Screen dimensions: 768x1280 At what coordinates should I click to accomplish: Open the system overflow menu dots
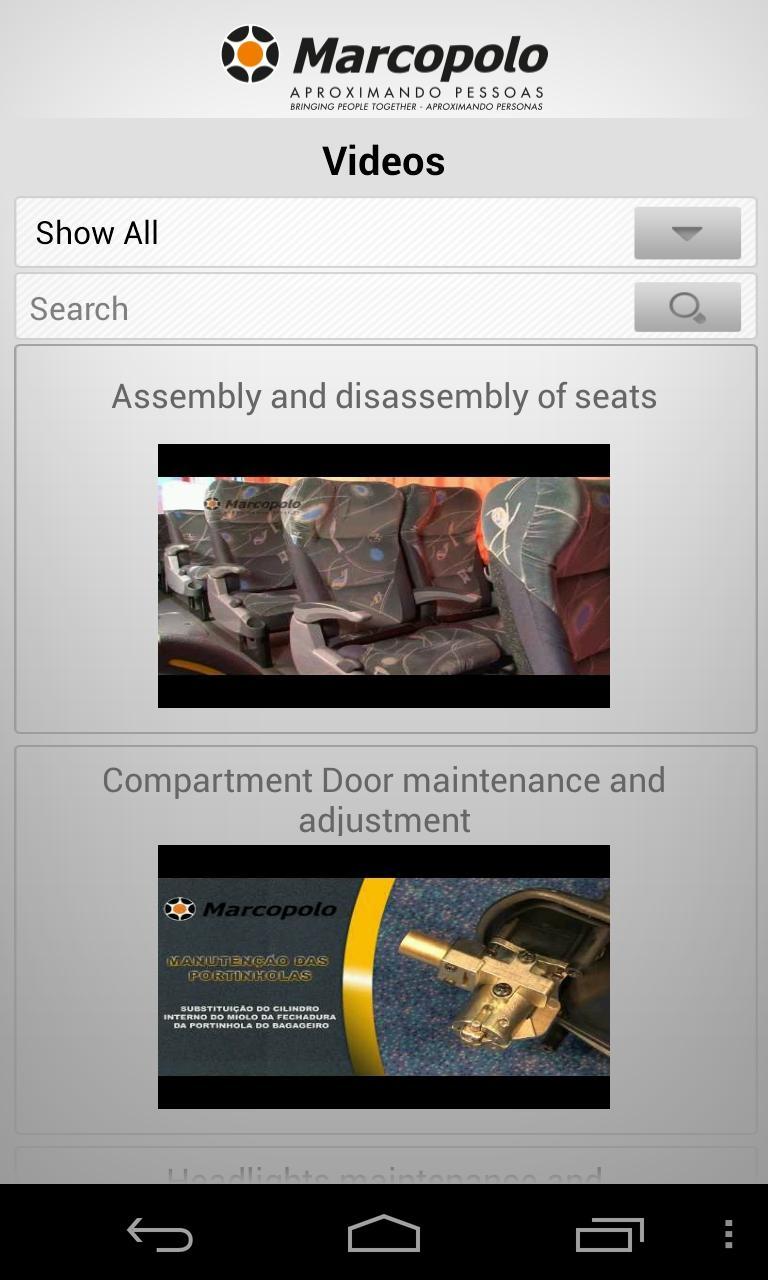728,1234
